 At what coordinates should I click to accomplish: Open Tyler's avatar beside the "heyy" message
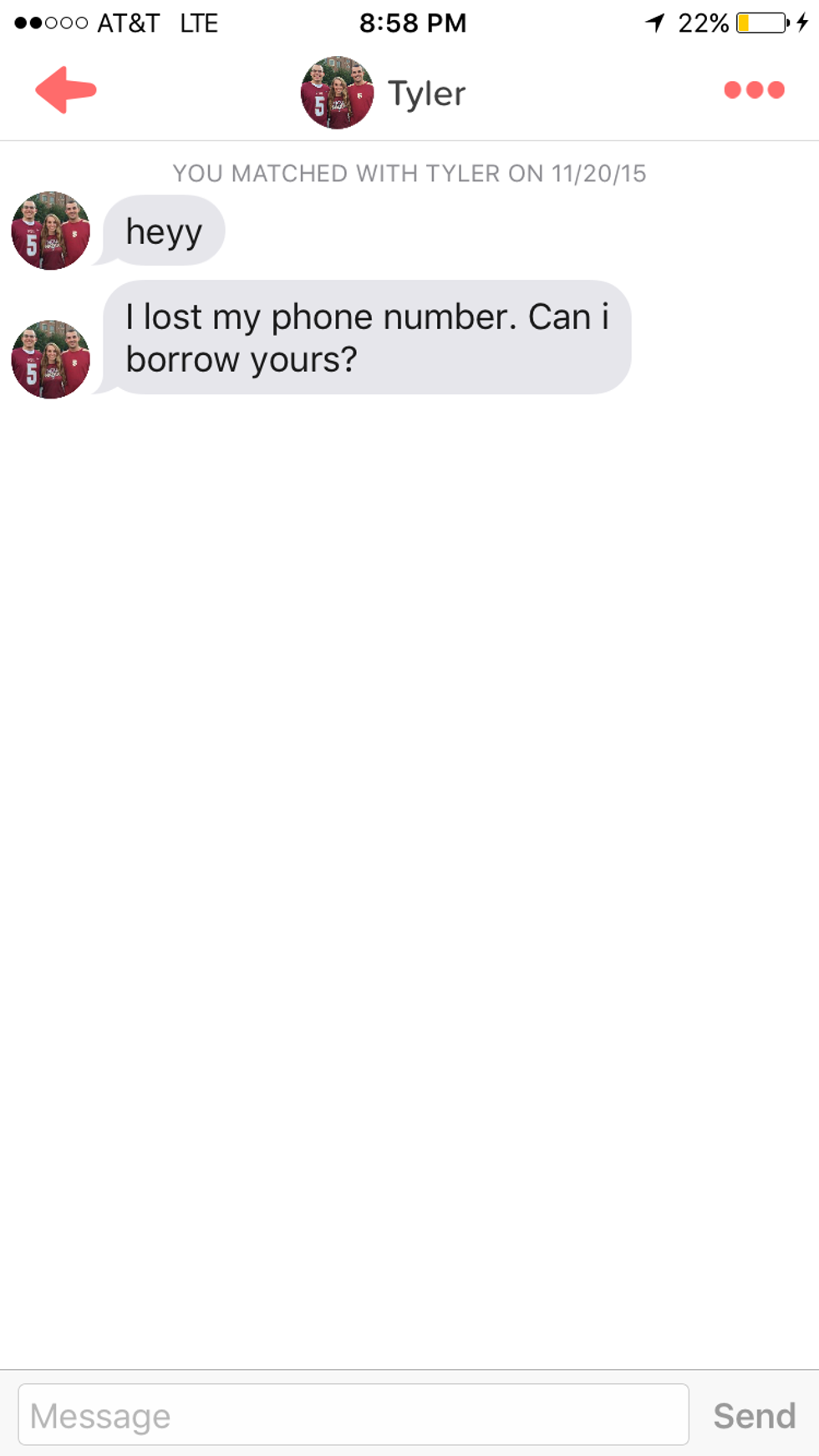coord(50,231)
